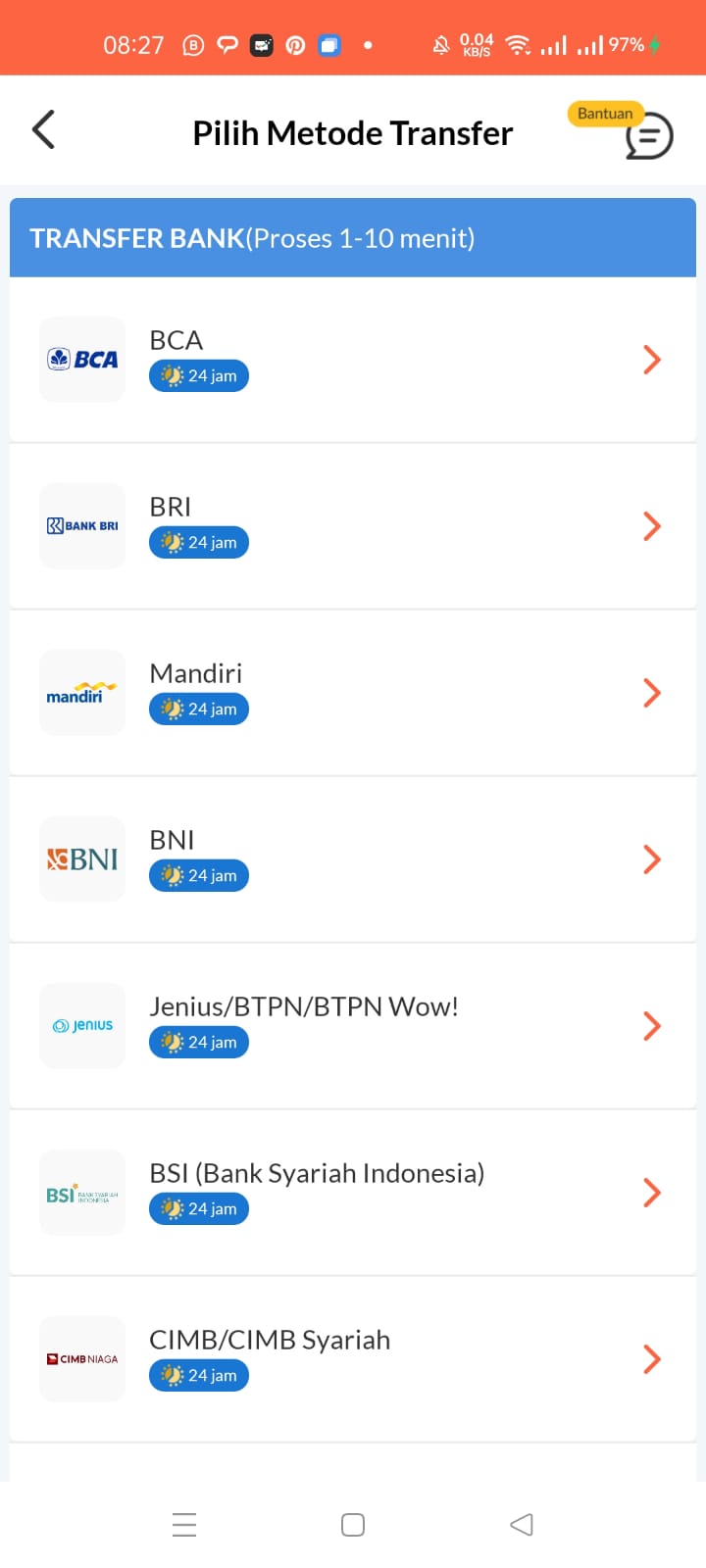Go back from Pilih Metode Transfer

(x=43, y=130)
